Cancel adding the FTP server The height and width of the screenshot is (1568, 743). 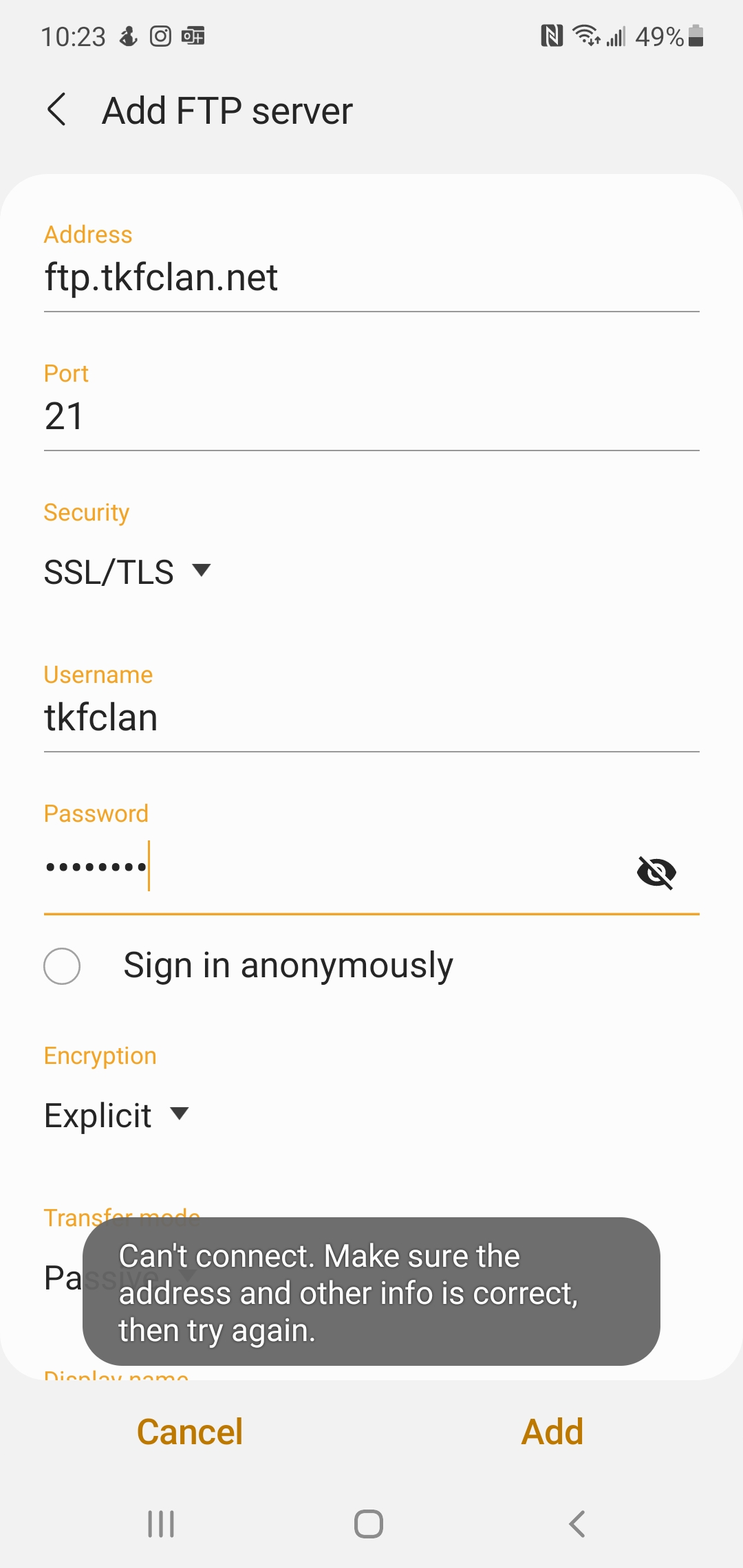[190, 1432]
